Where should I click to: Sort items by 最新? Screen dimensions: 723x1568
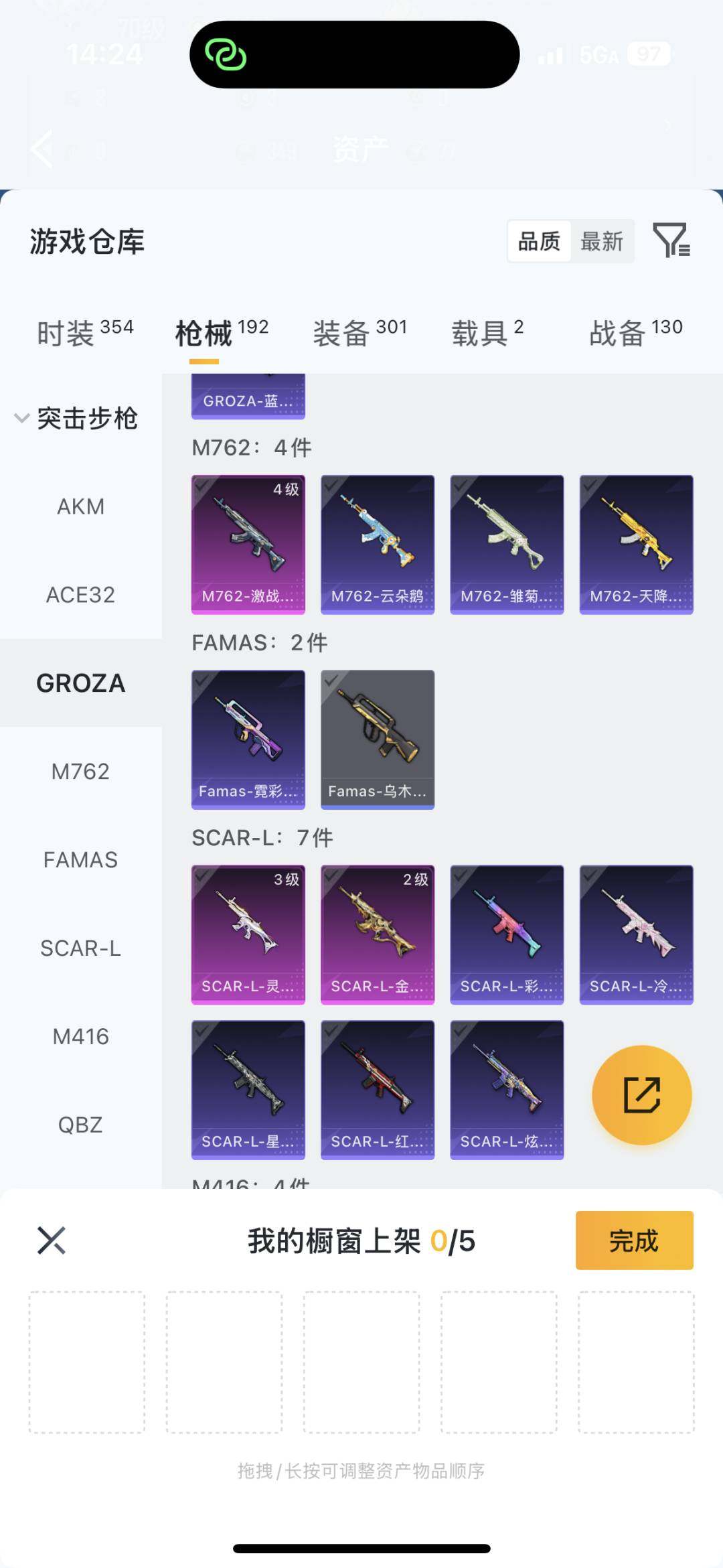coord(601,241)
